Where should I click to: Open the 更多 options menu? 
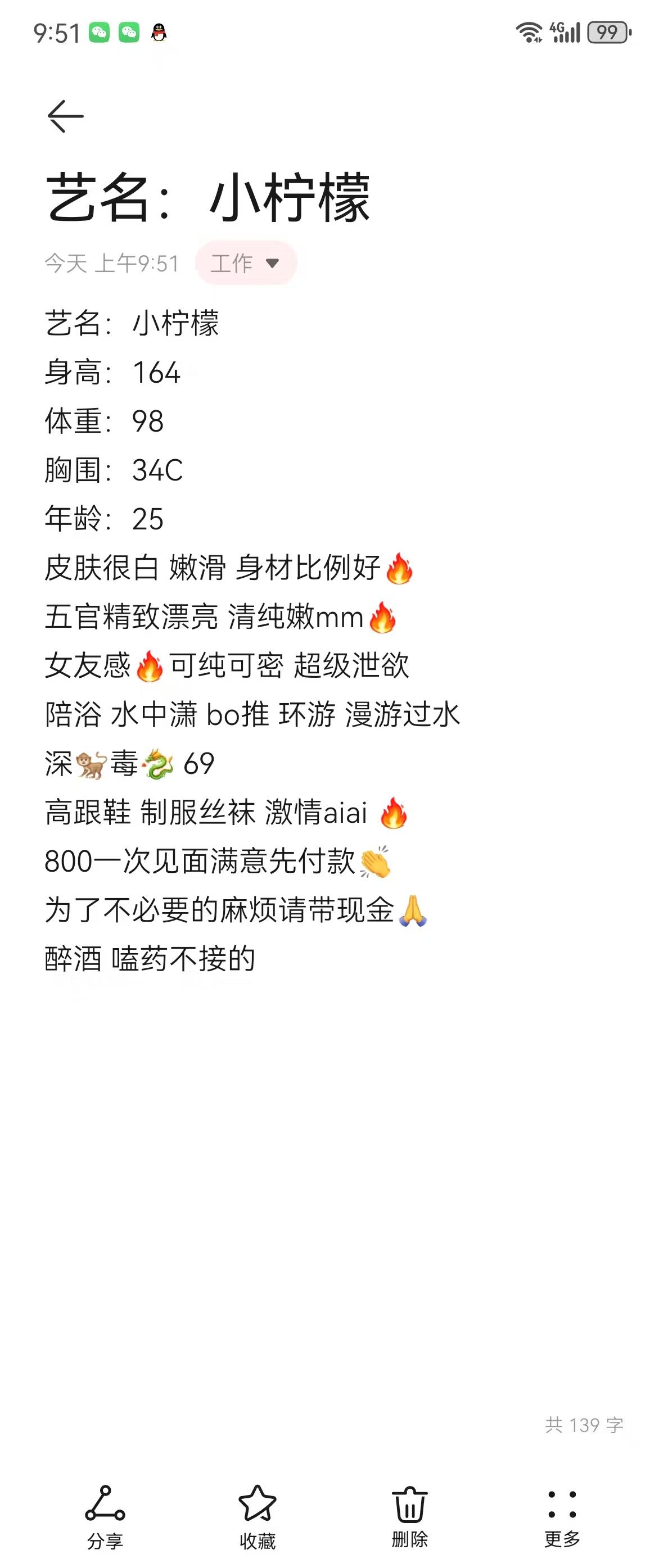[561, 1516]
